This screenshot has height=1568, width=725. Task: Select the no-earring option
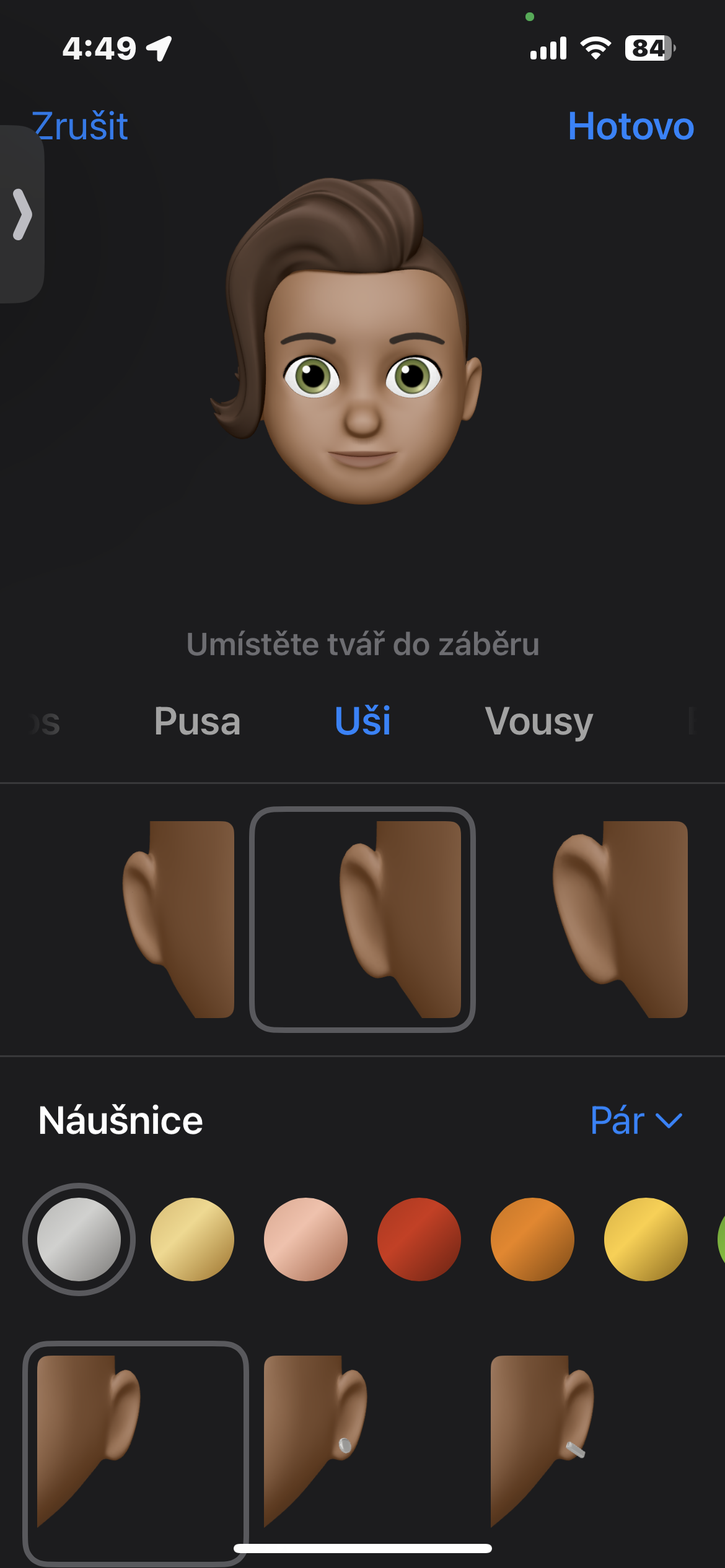click(x=136, y=1443)
